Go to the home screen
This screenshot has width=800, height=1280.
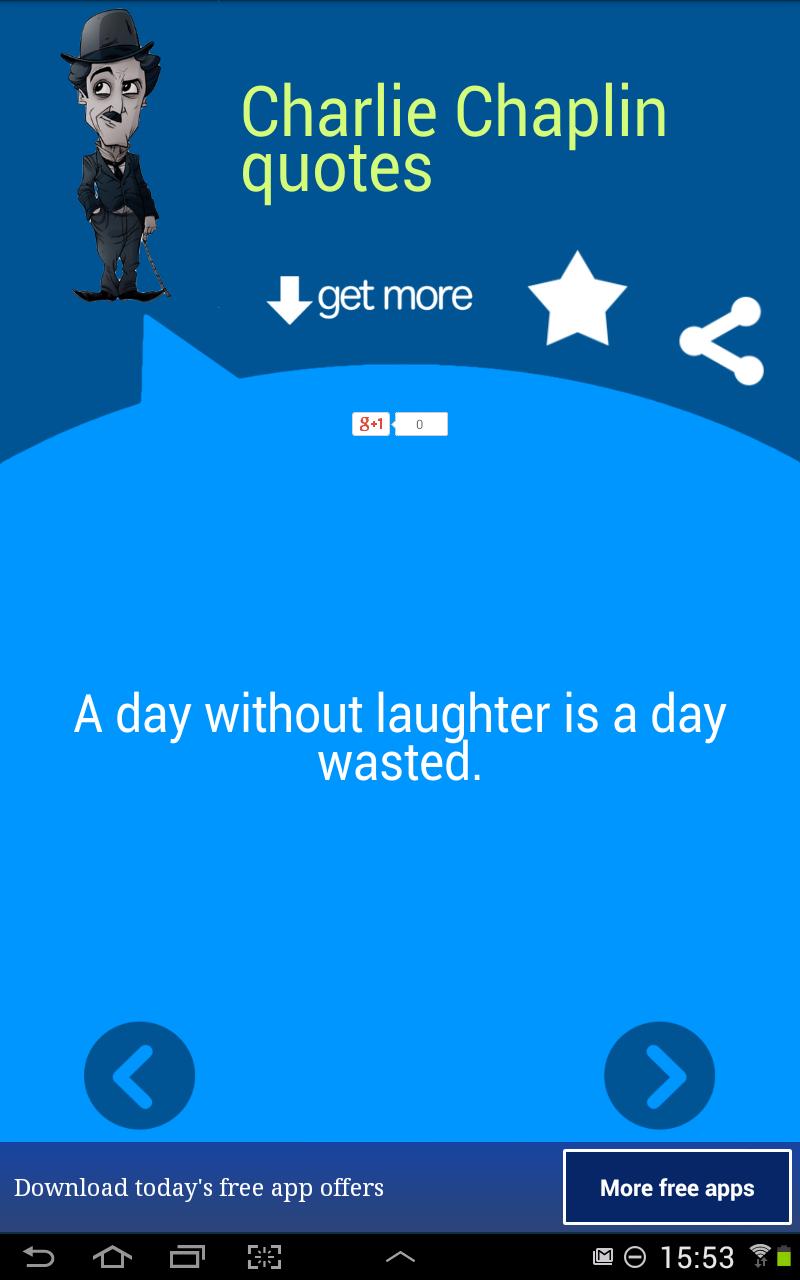(x=112, y=1256)
